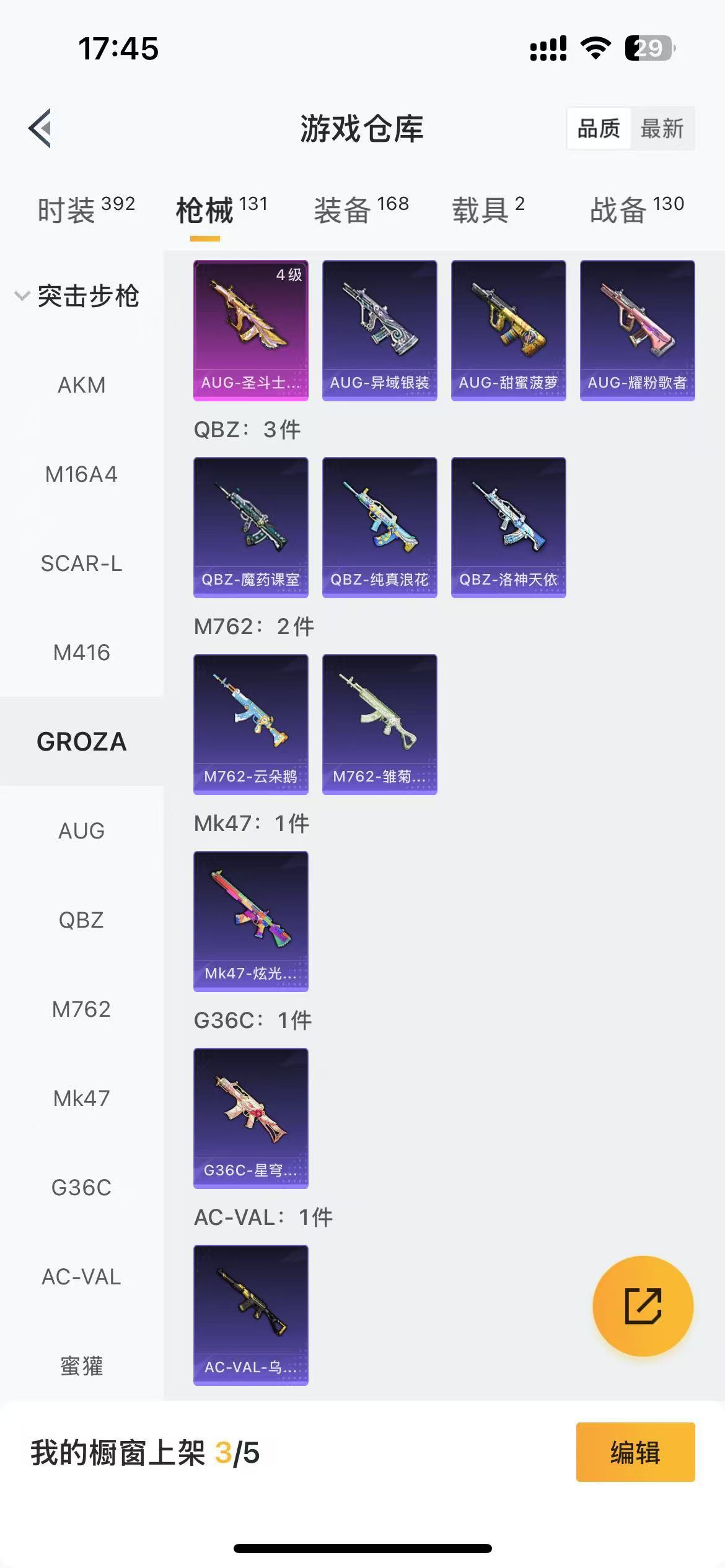Screen dimensions: 725x1568
Task: Jump to SCAR-L weapons
Action: (x=82, y=564)
